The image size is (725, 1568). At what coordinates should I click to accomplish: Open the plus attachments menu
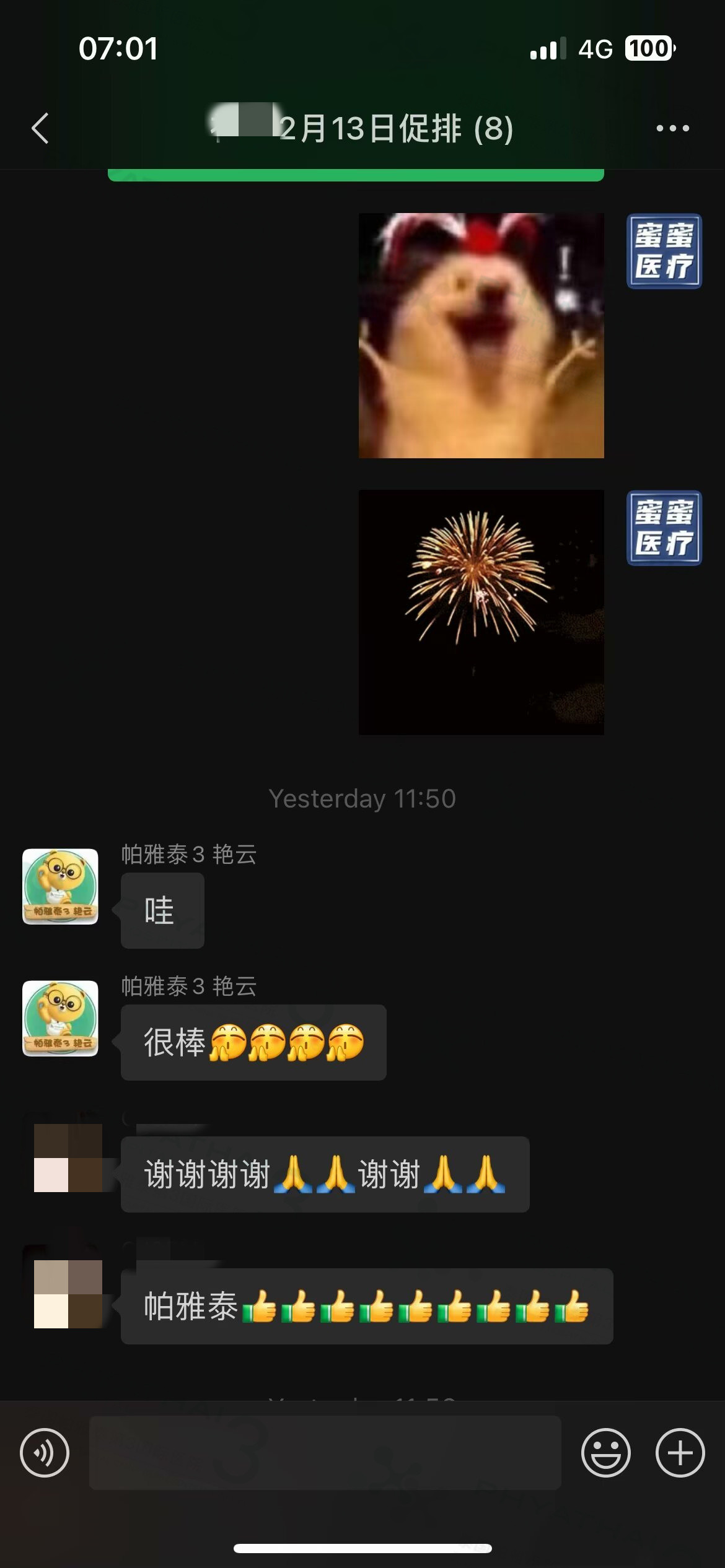pyautogui.click(x=680, y=1453)
